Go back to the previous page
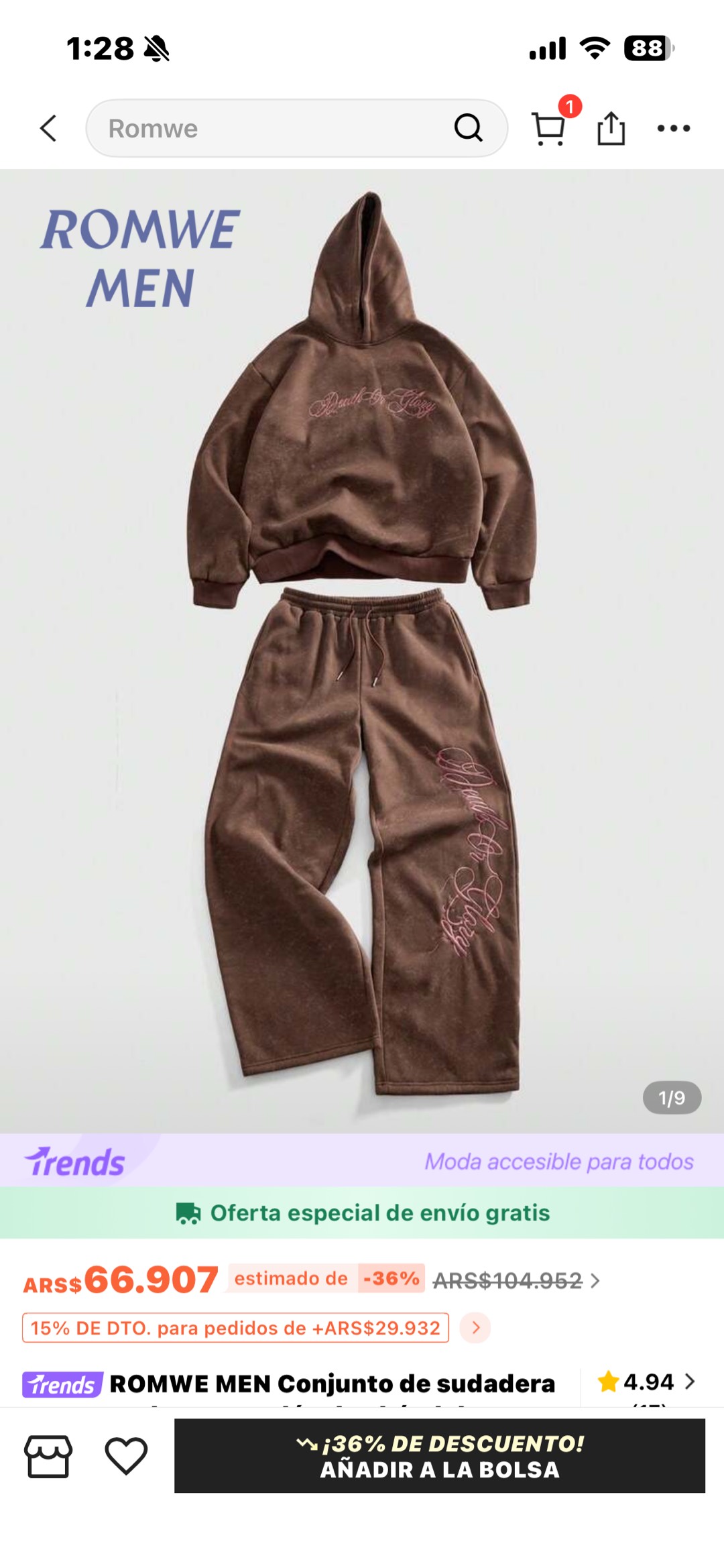Image resolution: width=724 pixels, height=1568 pixels. (48, 128)
